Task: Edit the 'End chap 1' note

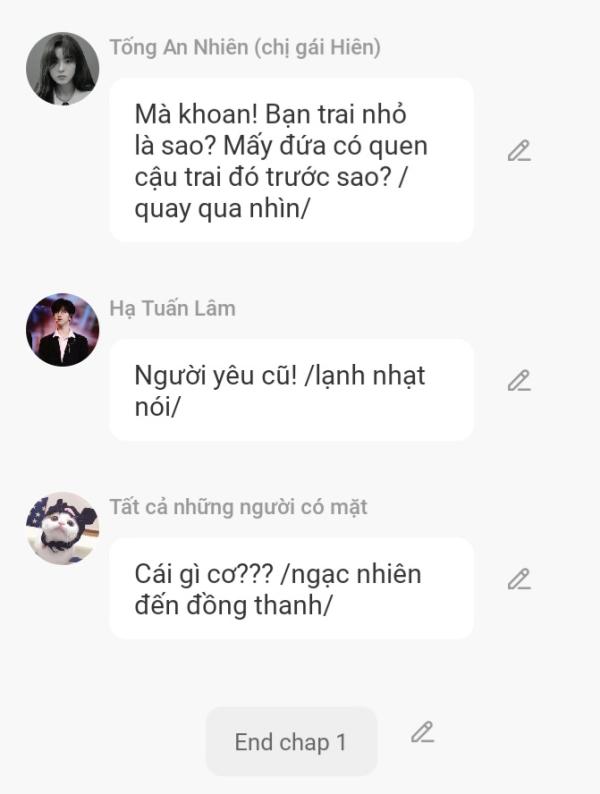Action: tap(422, 732)
